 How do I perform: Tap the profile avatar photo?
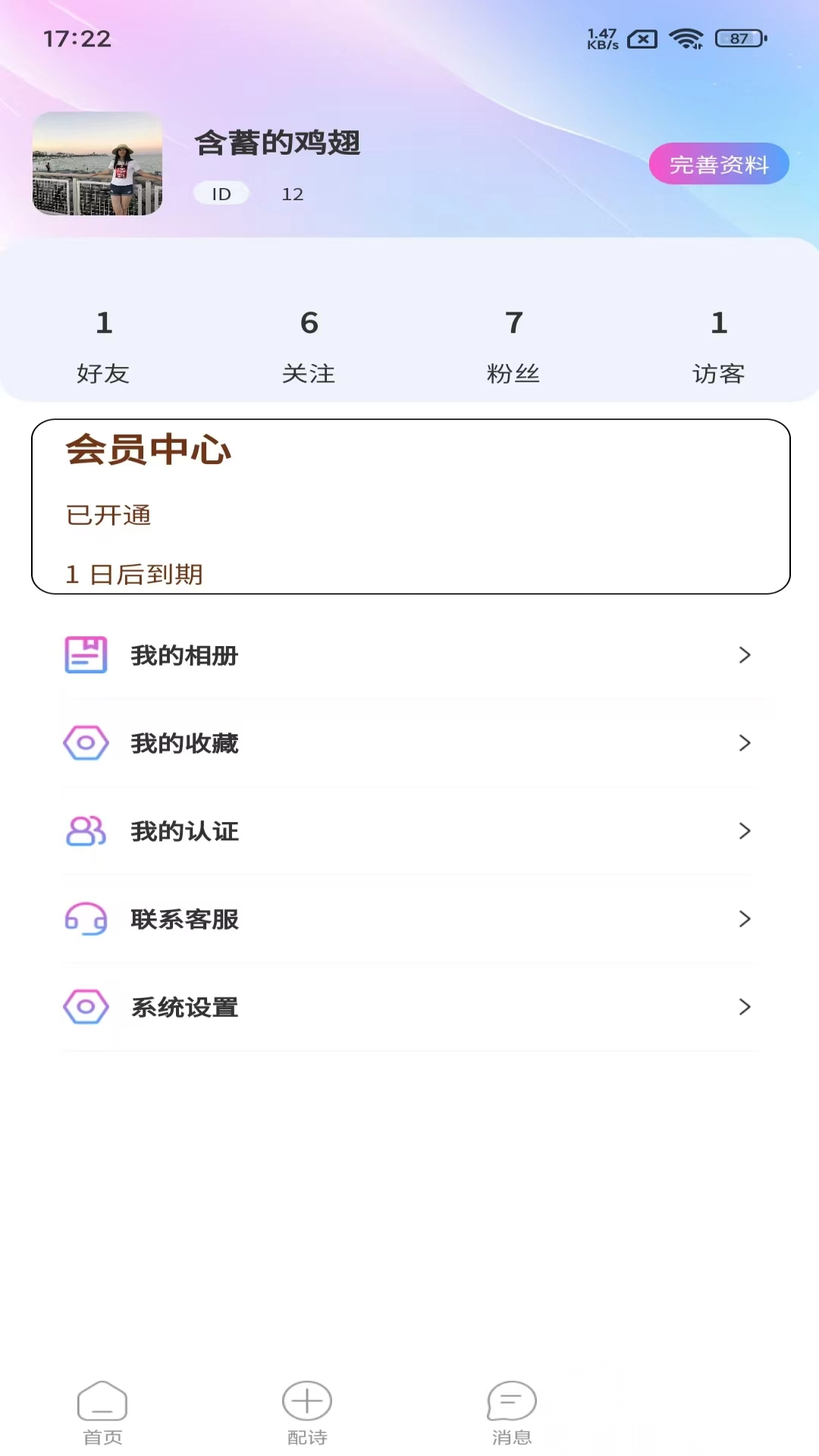click(x=98, y=163)
